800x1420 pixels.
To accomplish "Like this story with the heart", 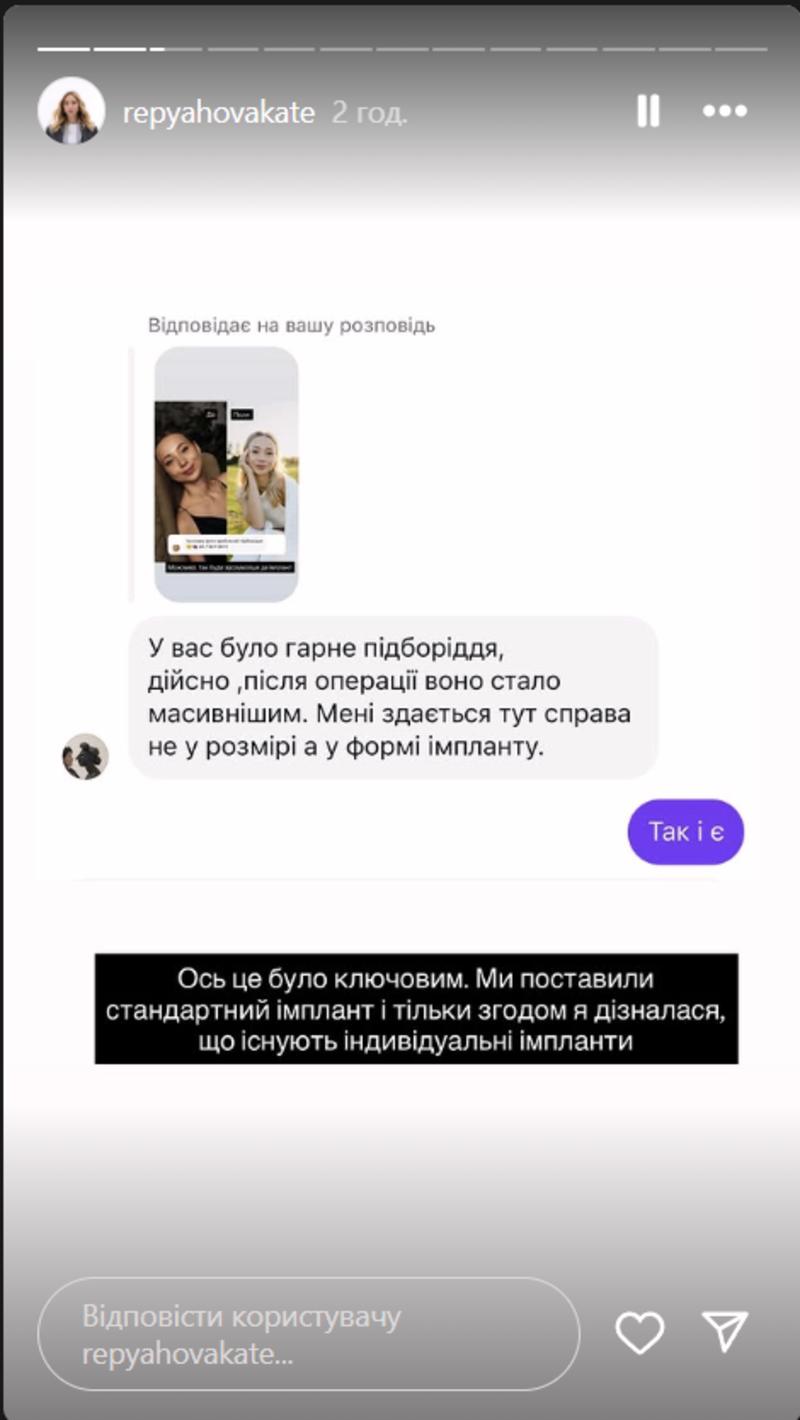I will coord(639,1333).
